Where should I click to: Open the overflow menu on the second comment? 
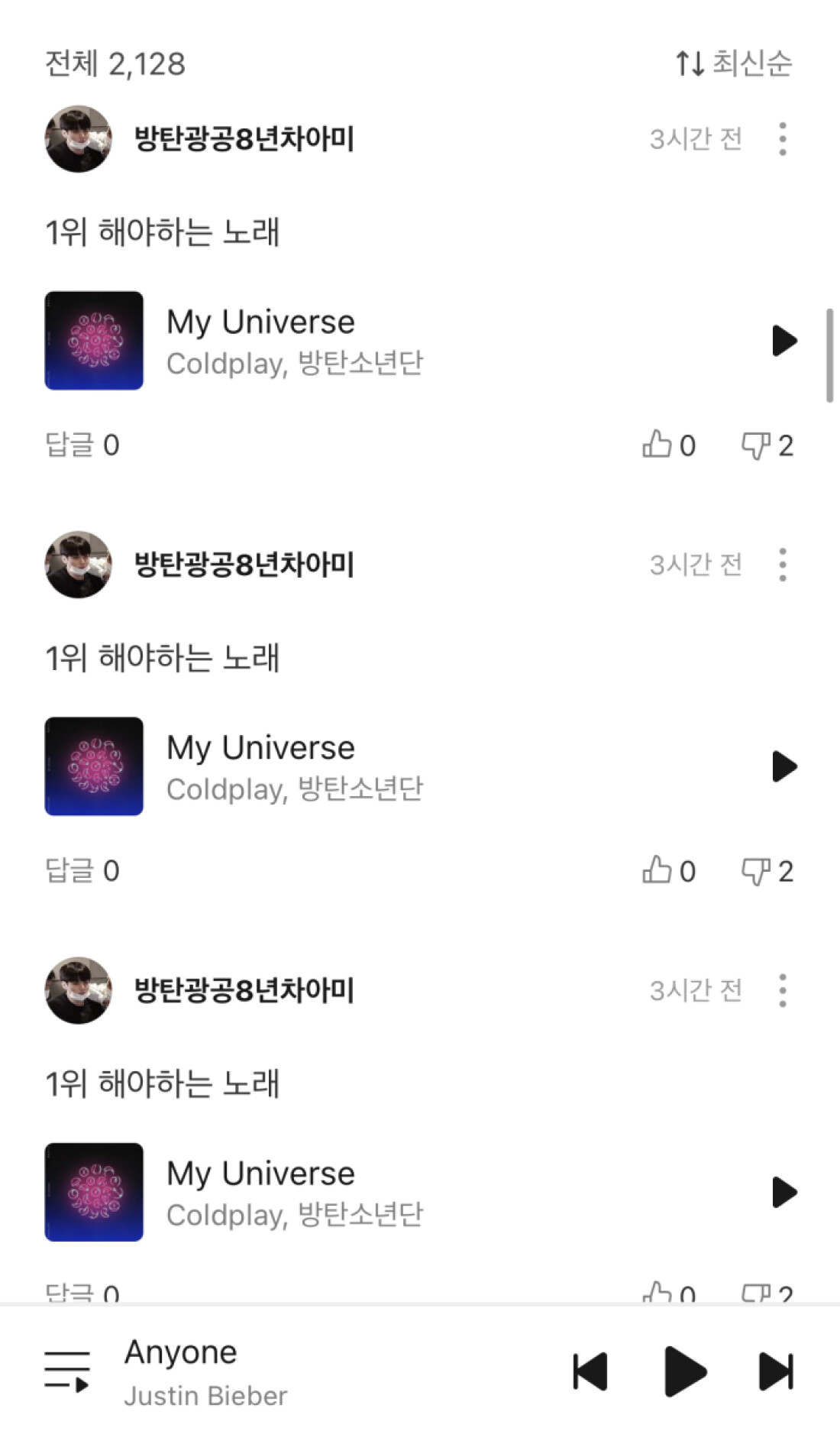783,565
